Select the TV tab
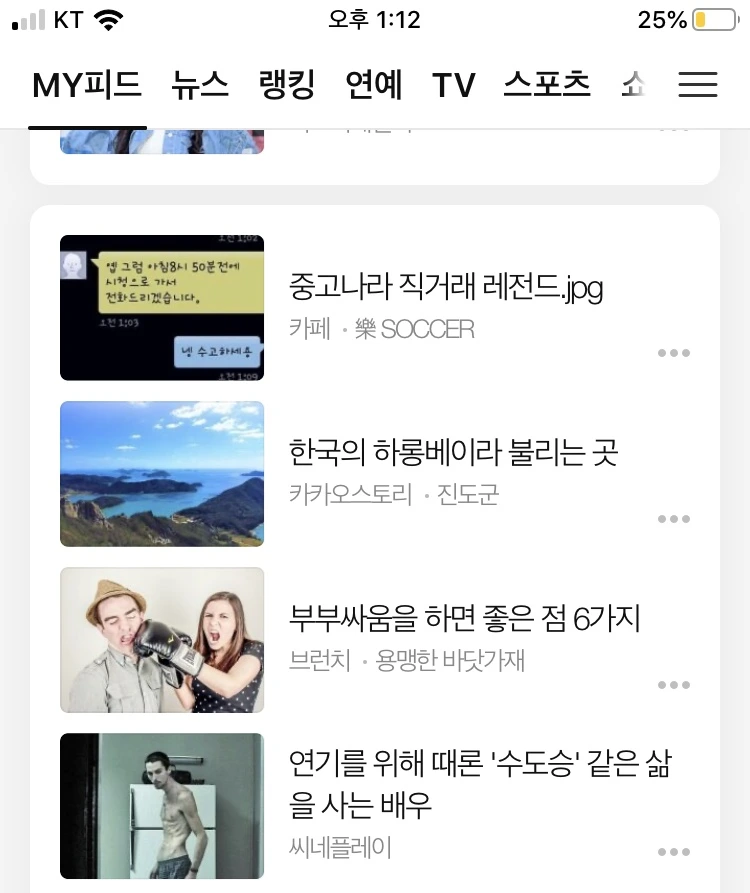This screenshot has width=750, height=893. click(453, 85)
